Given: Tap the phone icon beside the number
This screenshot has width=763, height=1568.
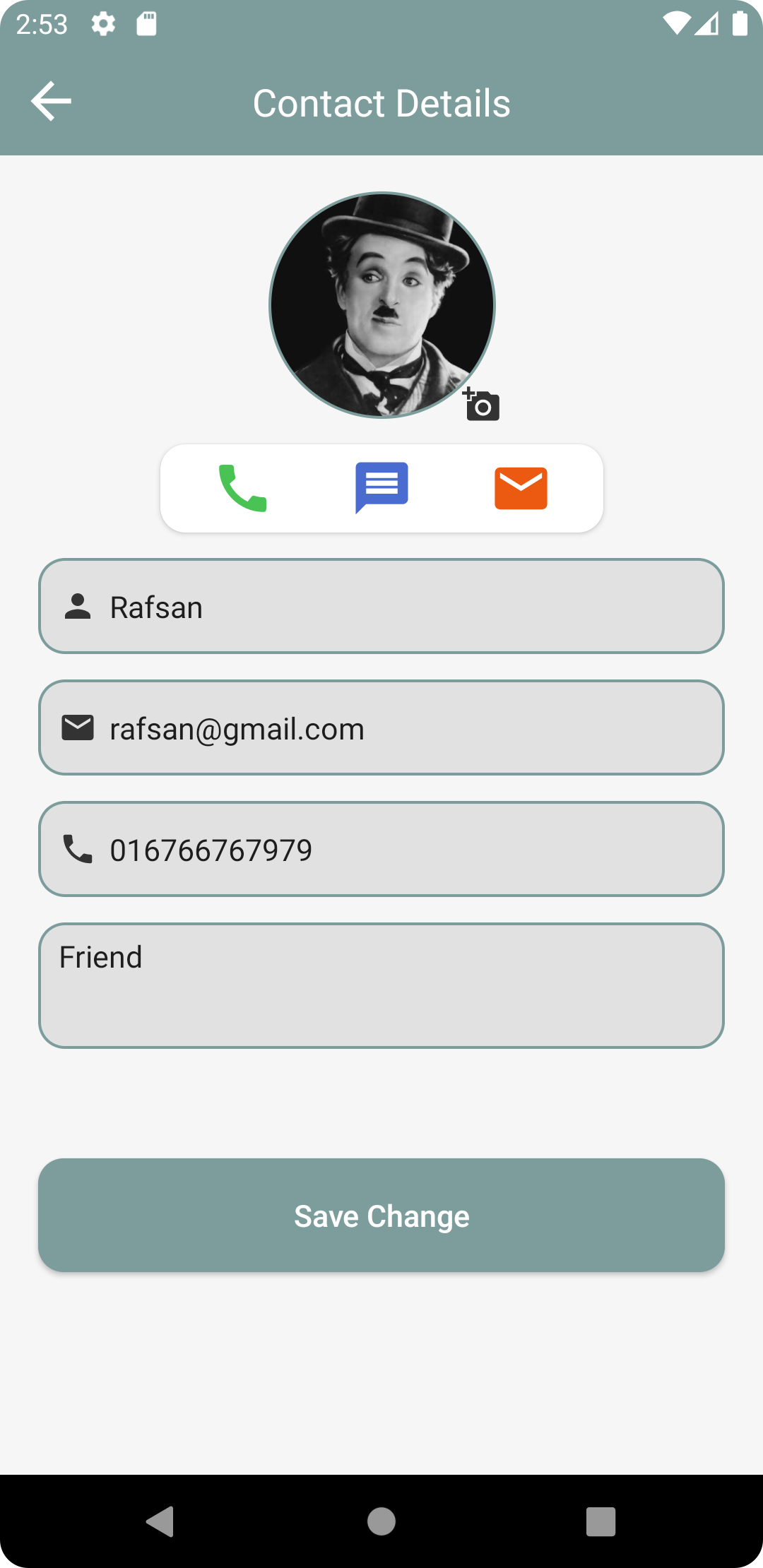Looking at the screenshot, I should tap(78, 849).
